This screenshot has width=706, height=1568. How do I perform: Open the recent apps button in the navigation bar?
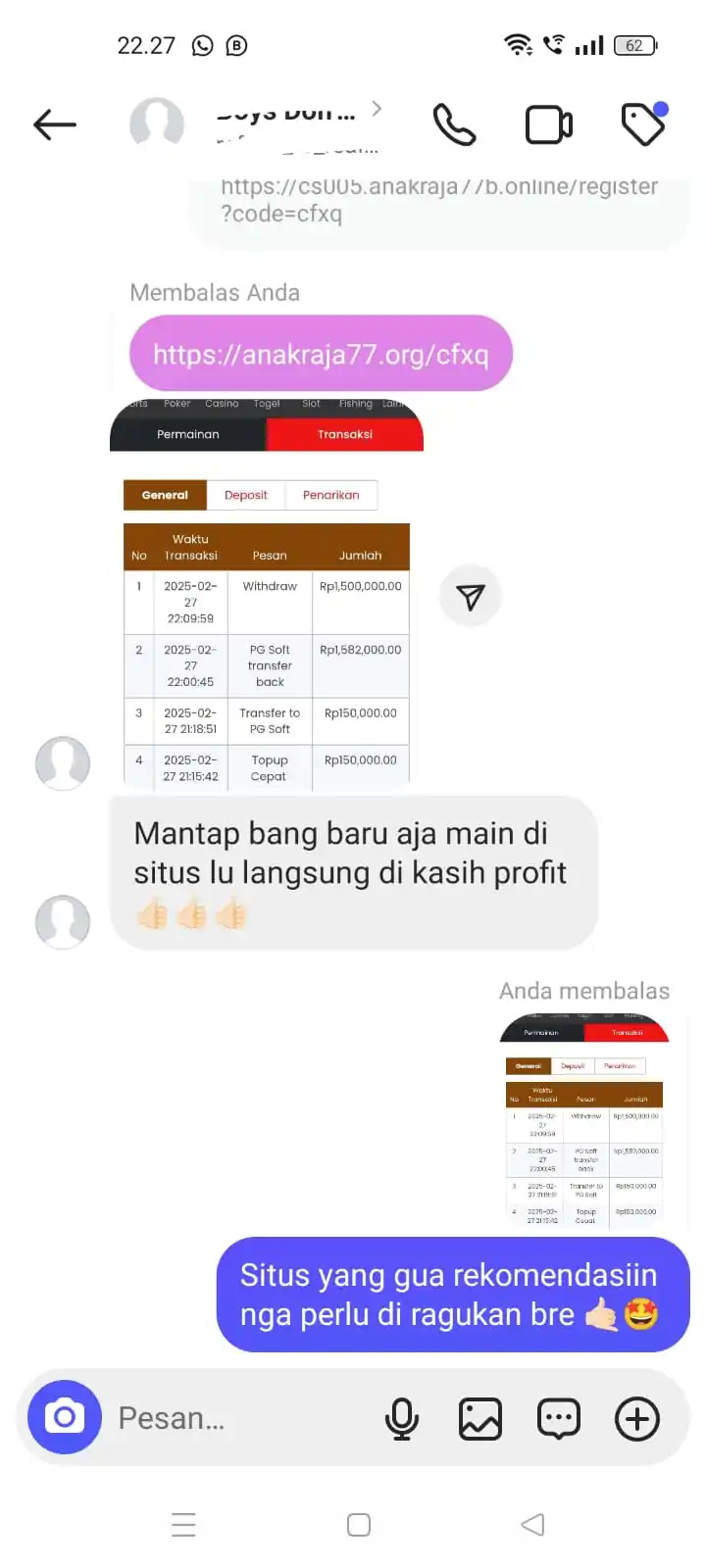(182, 1524)
